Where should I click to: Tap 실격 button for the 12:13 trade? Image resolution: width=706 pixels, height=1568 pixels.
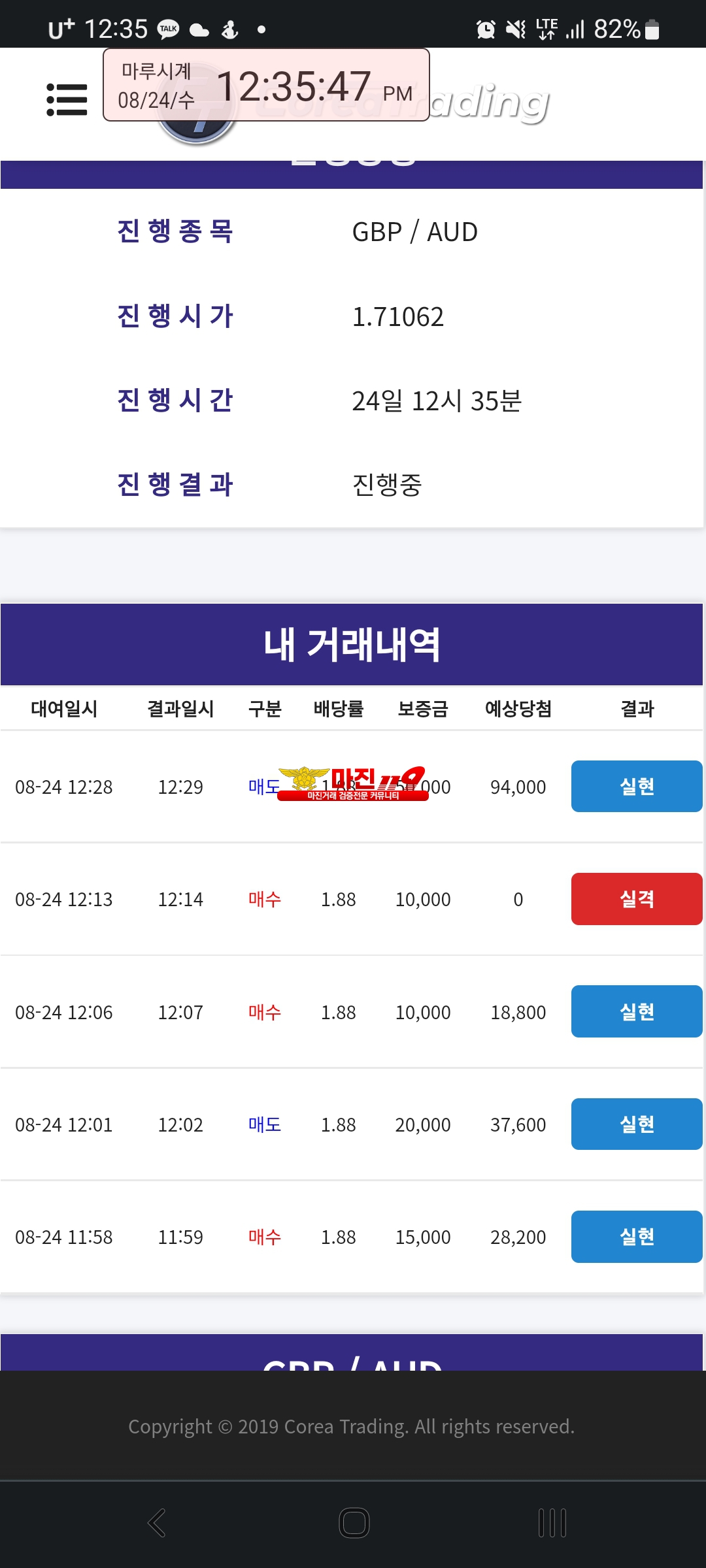637,899
